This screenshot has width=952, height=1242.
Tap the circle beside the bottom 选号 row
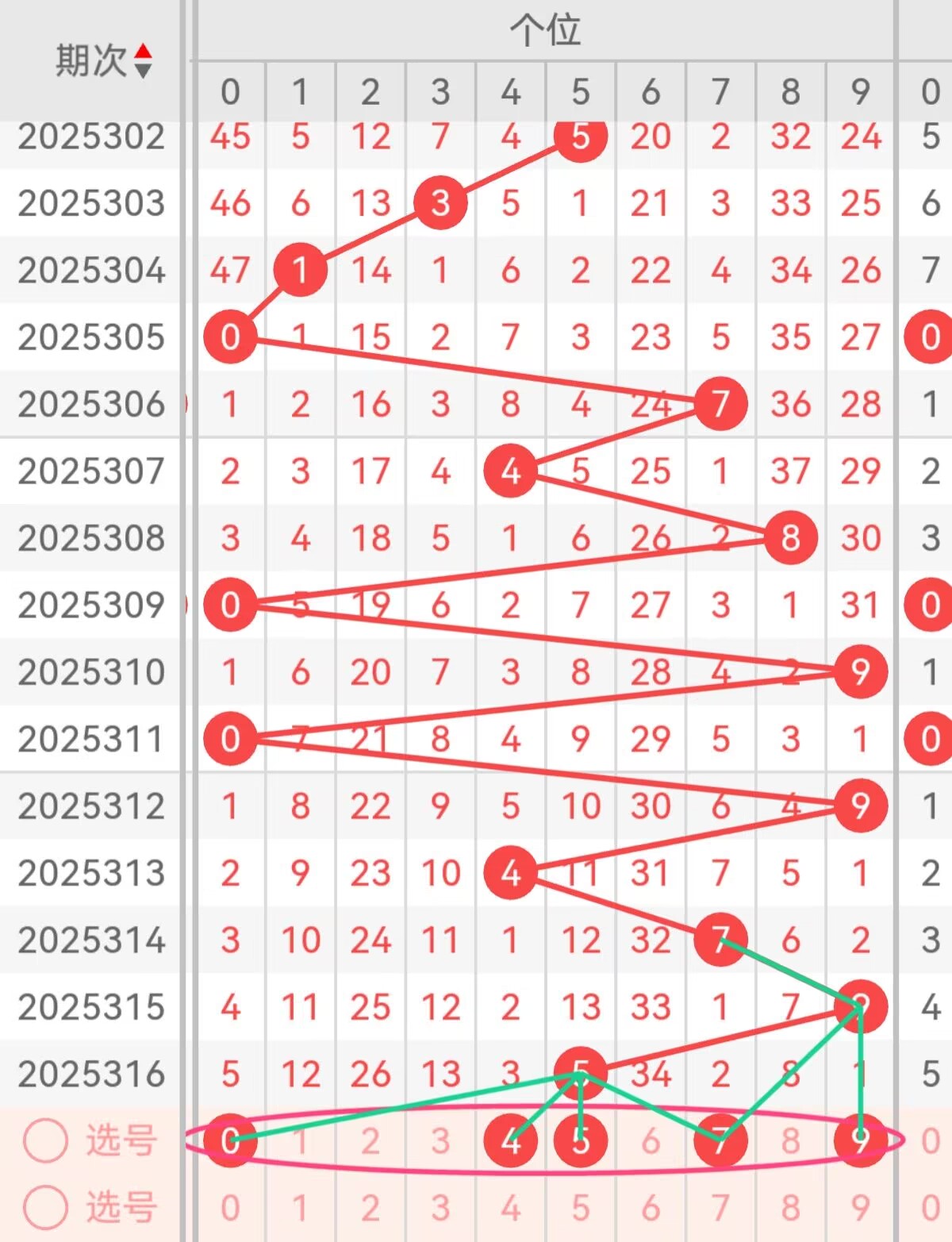pyautogui.click(x=45, y=1208)
